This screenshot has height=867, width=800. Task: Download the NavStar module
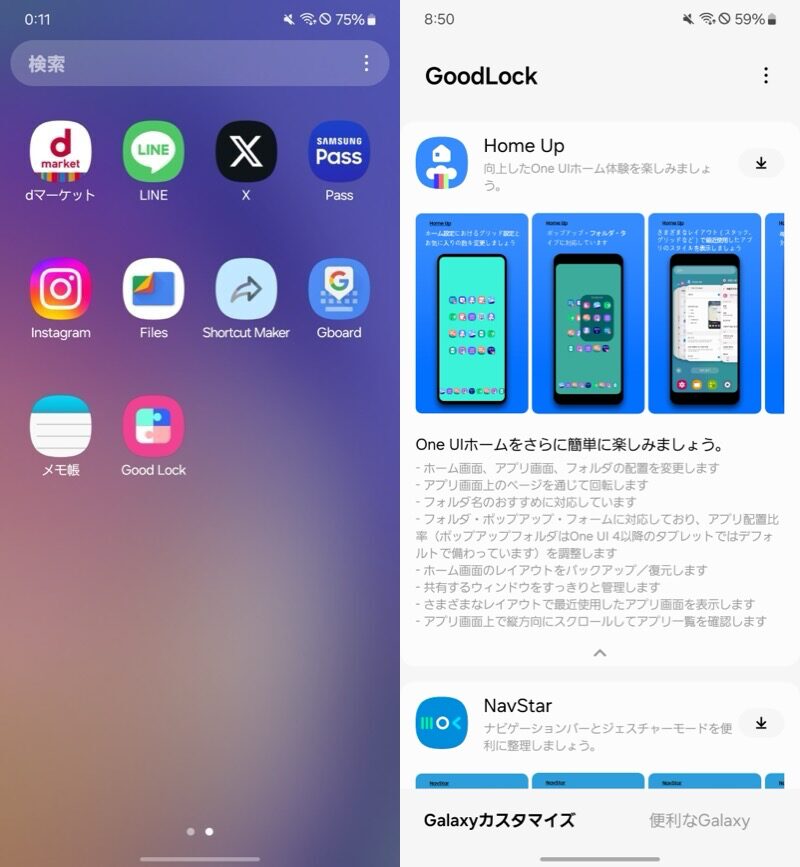pyautogui.click(x=761, y=723)
